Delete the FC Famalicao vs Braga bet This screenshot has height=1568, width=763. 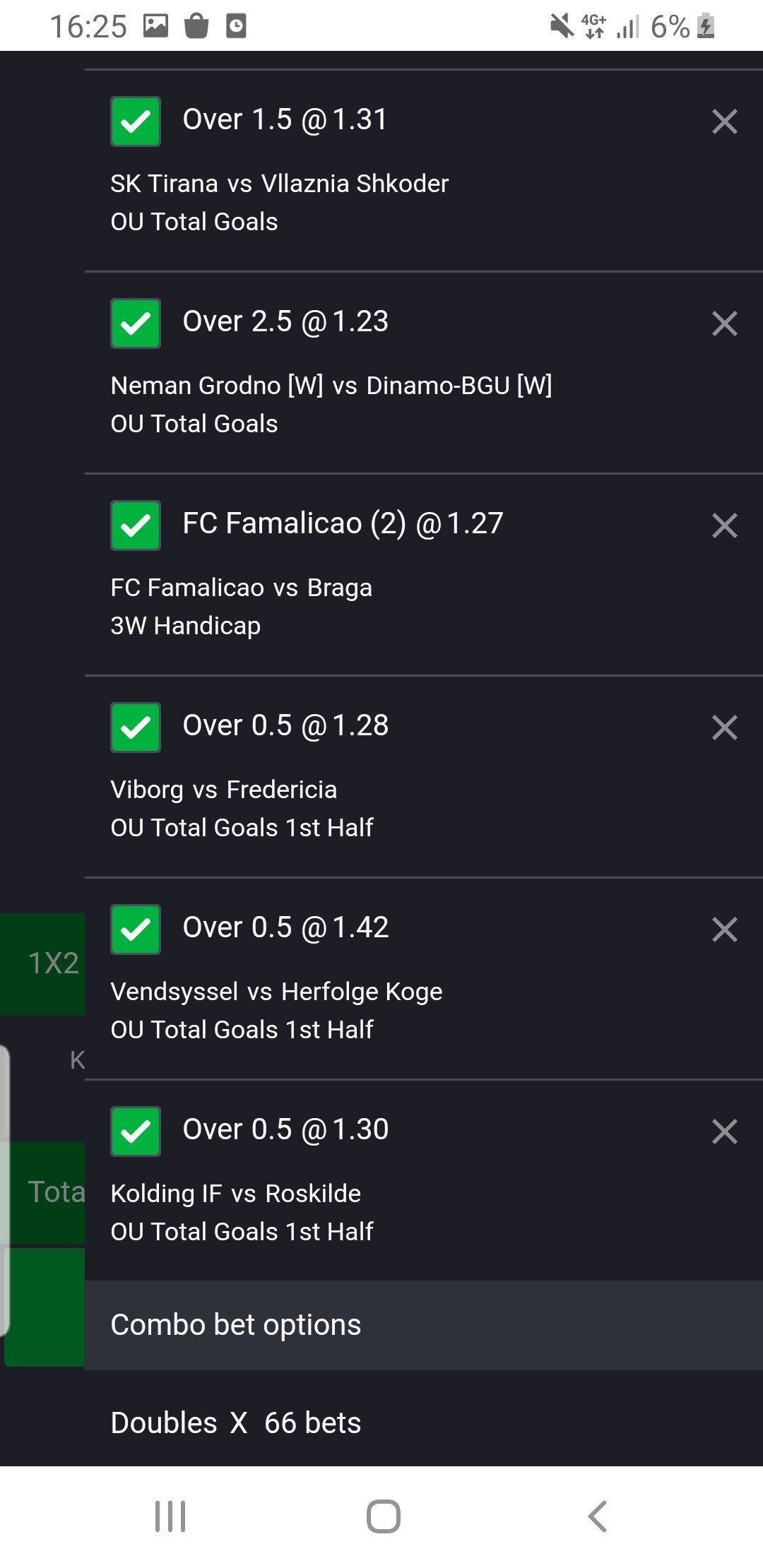[x=725, y=525]
